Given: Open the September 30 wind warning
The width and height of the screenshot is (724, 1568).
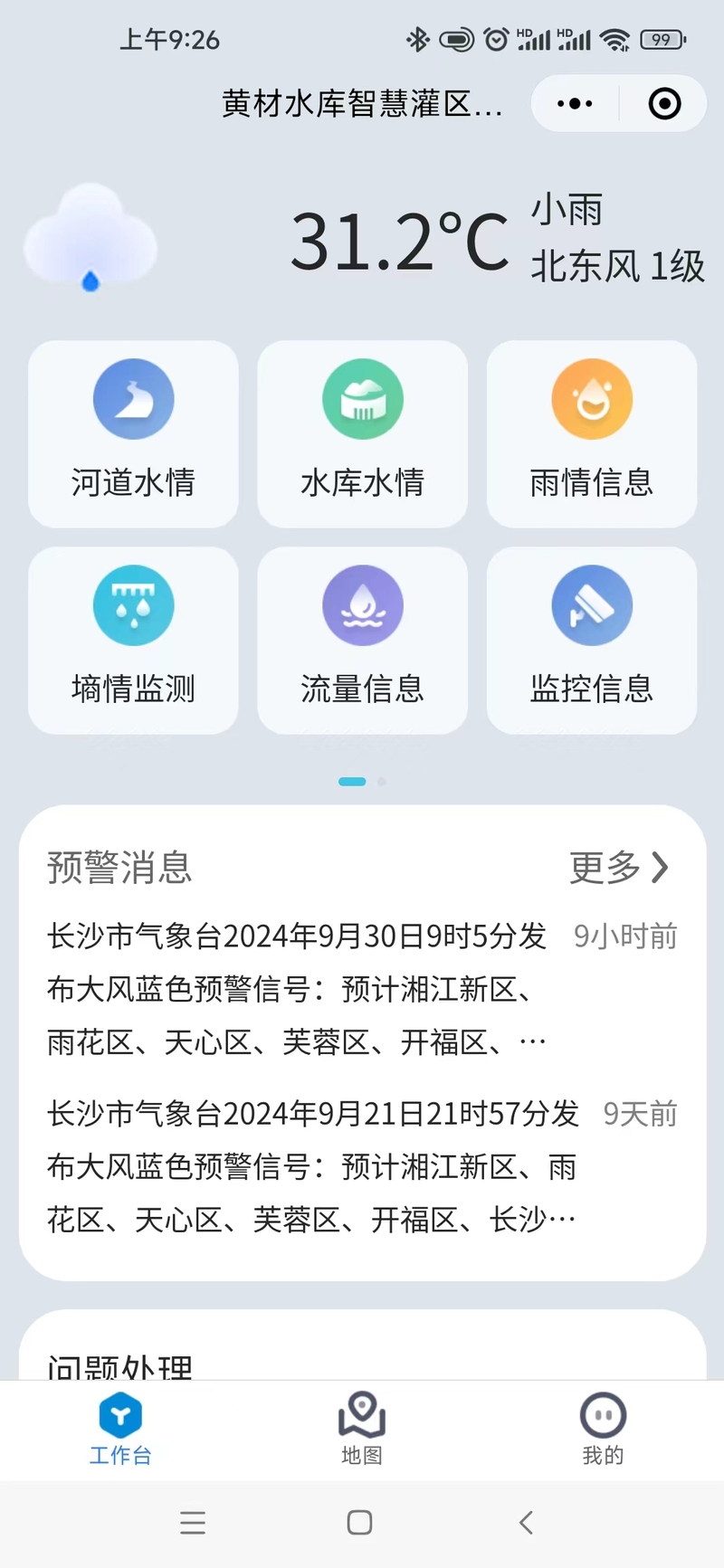Looking at the screenshot, I should coord(362,989).
